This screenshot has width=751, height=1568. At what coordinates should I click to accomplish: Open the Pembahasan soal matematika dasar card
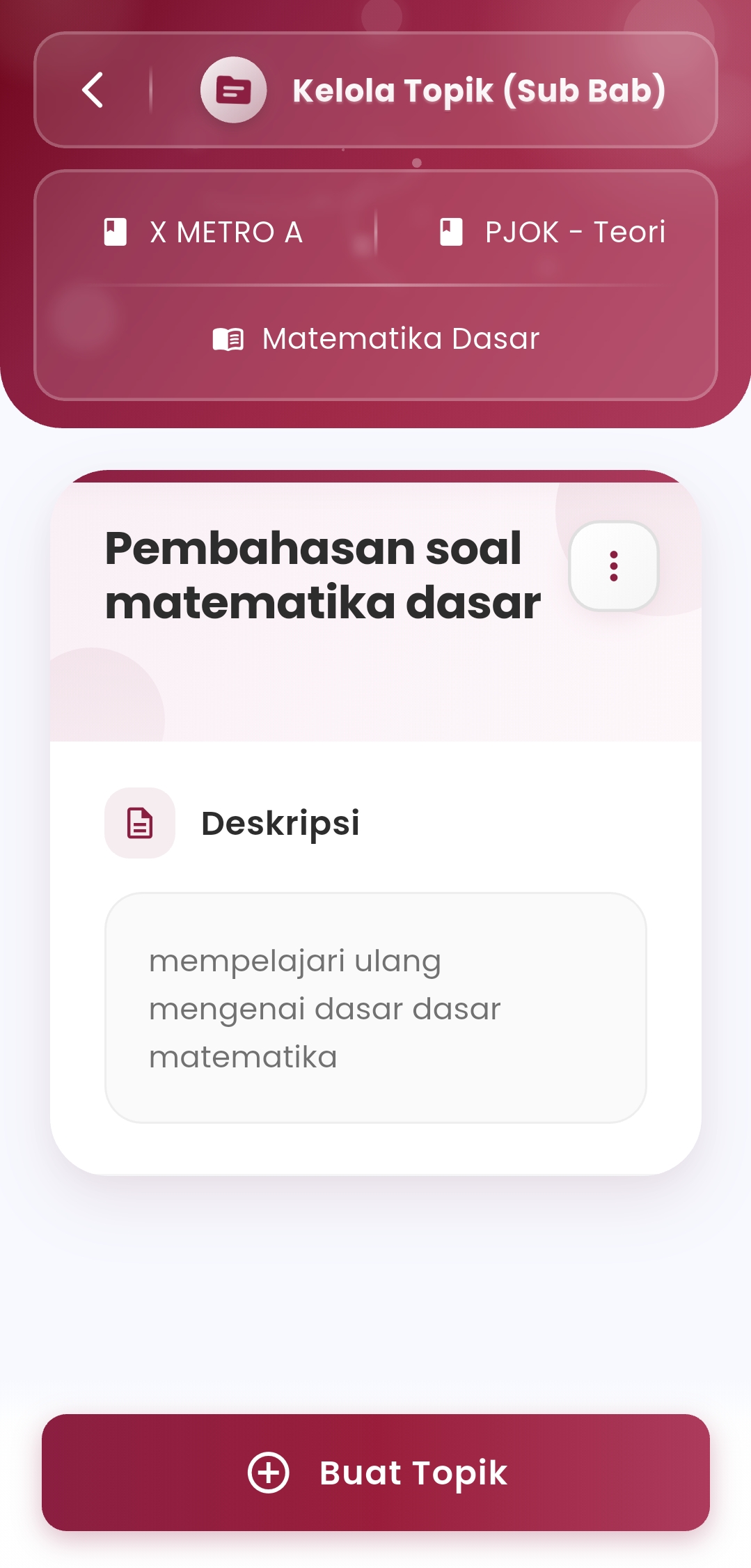(322, 575)
